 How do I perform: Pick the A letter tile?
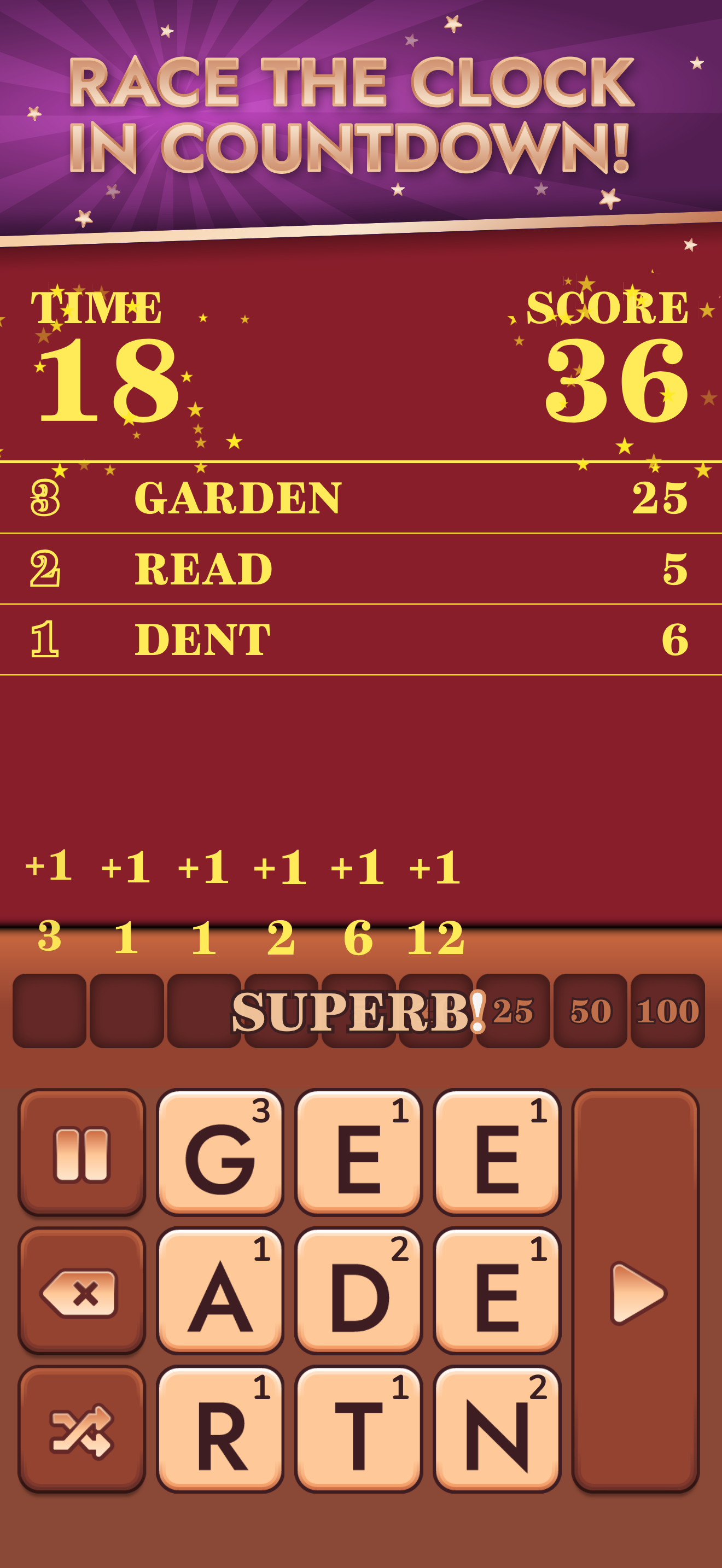[220, 1292]
